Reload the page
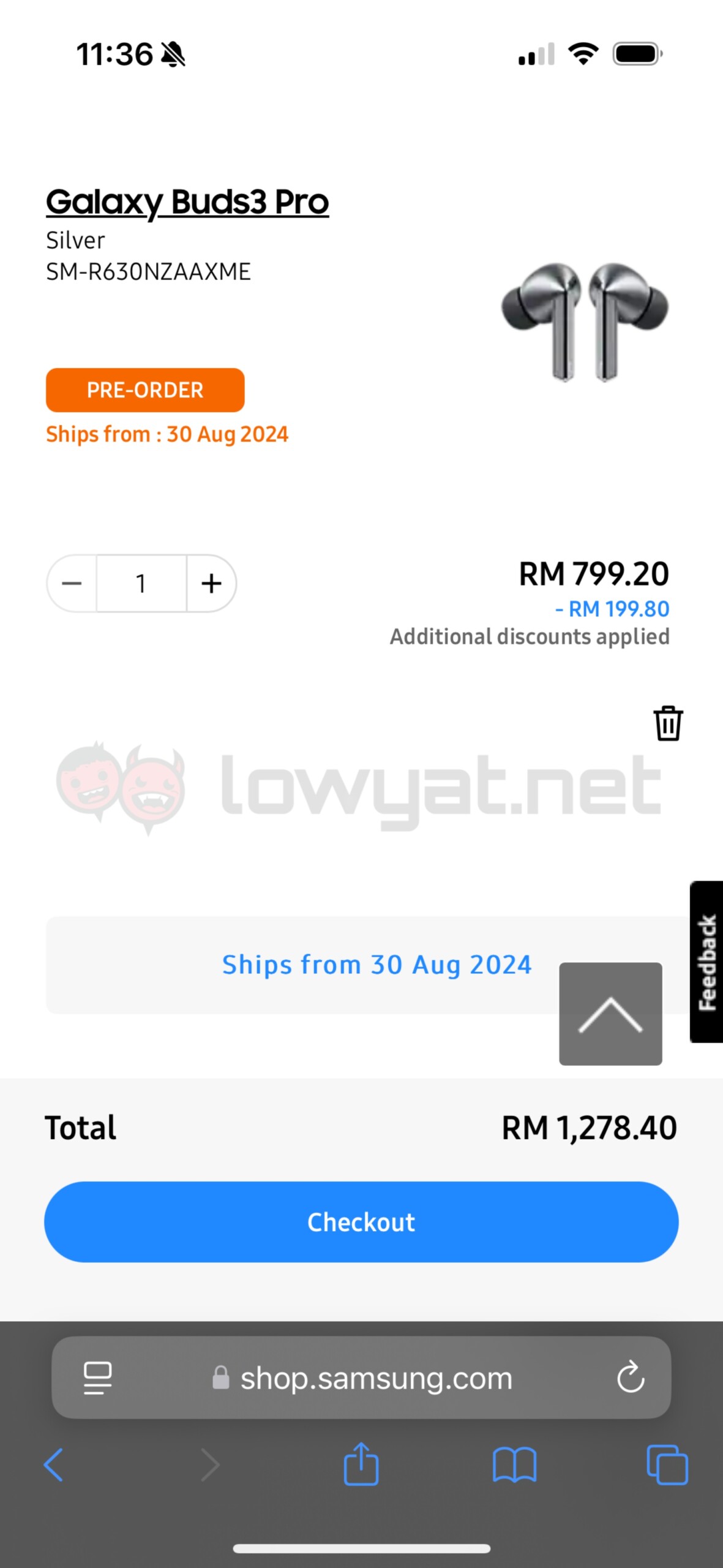 pos(631,1378)
